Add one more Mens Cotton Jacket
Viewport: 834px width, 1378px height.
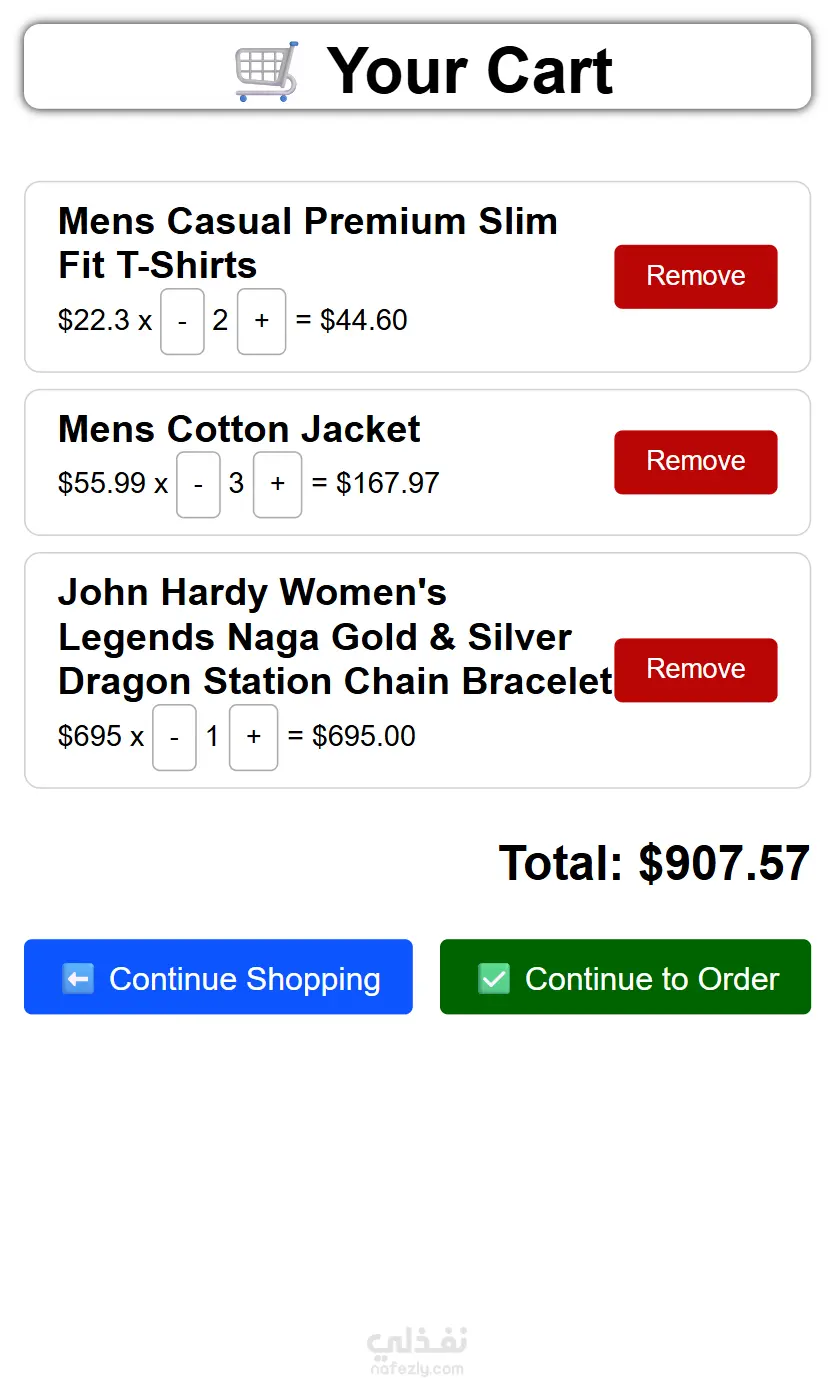point(277,484)
